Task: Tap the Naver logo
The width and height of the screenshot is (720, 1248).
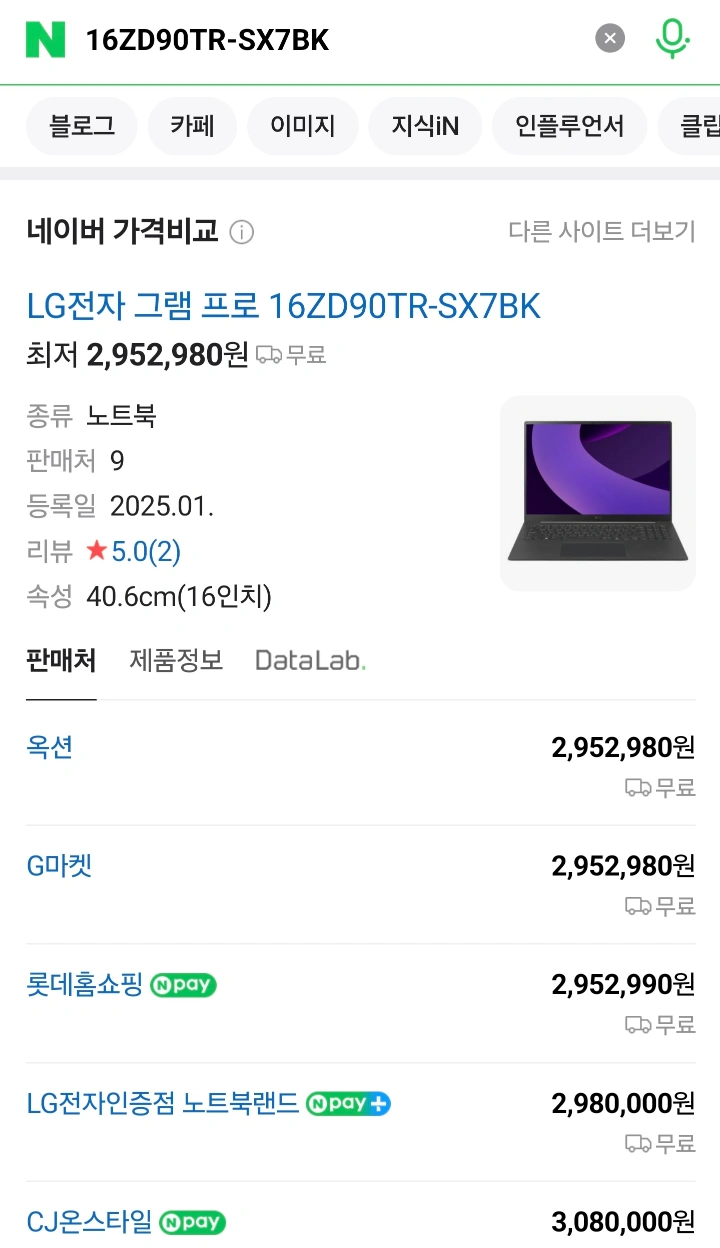Action: (42, 38)
